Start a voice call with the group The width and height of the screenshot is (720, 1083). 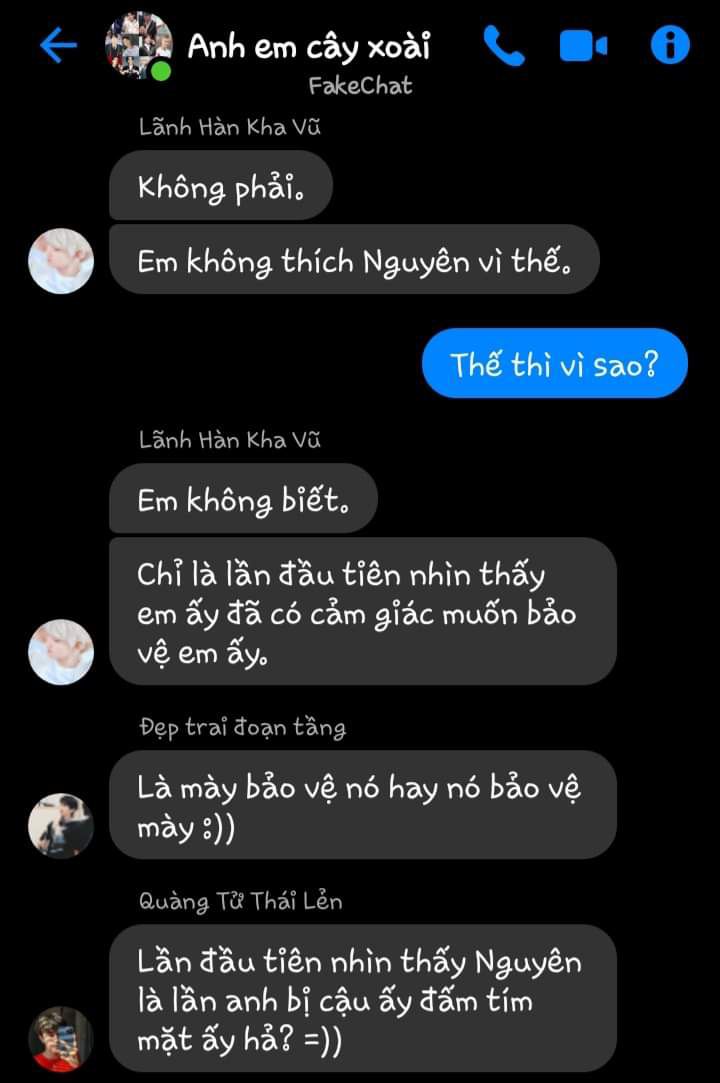[503, 46]
